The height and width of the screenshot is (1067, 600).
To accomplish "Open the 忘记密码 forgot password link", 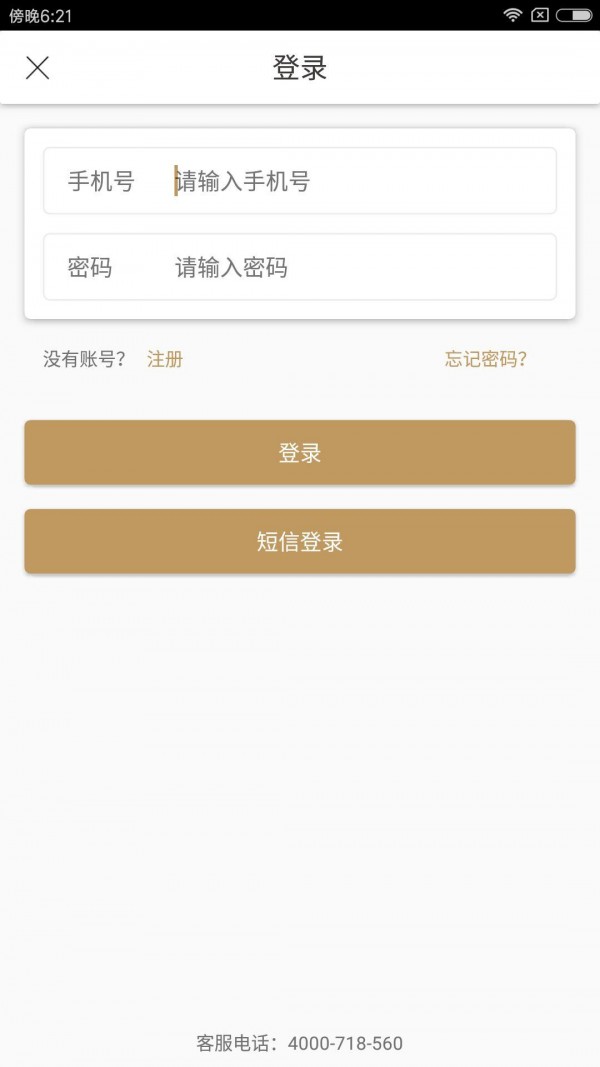I will pyautogui.click(x=486, y=360).
